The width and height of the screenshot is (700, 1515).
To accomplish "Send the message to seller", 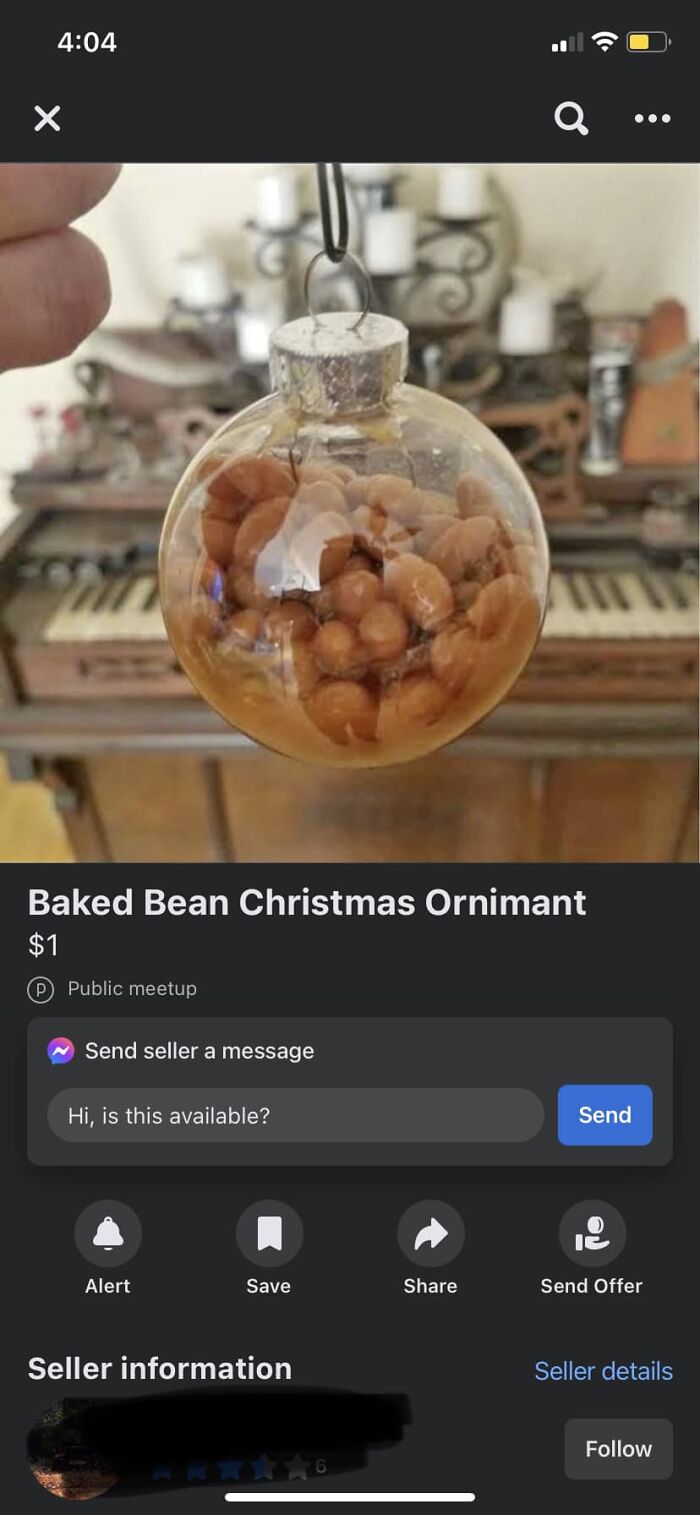I will click(605, 1115).
